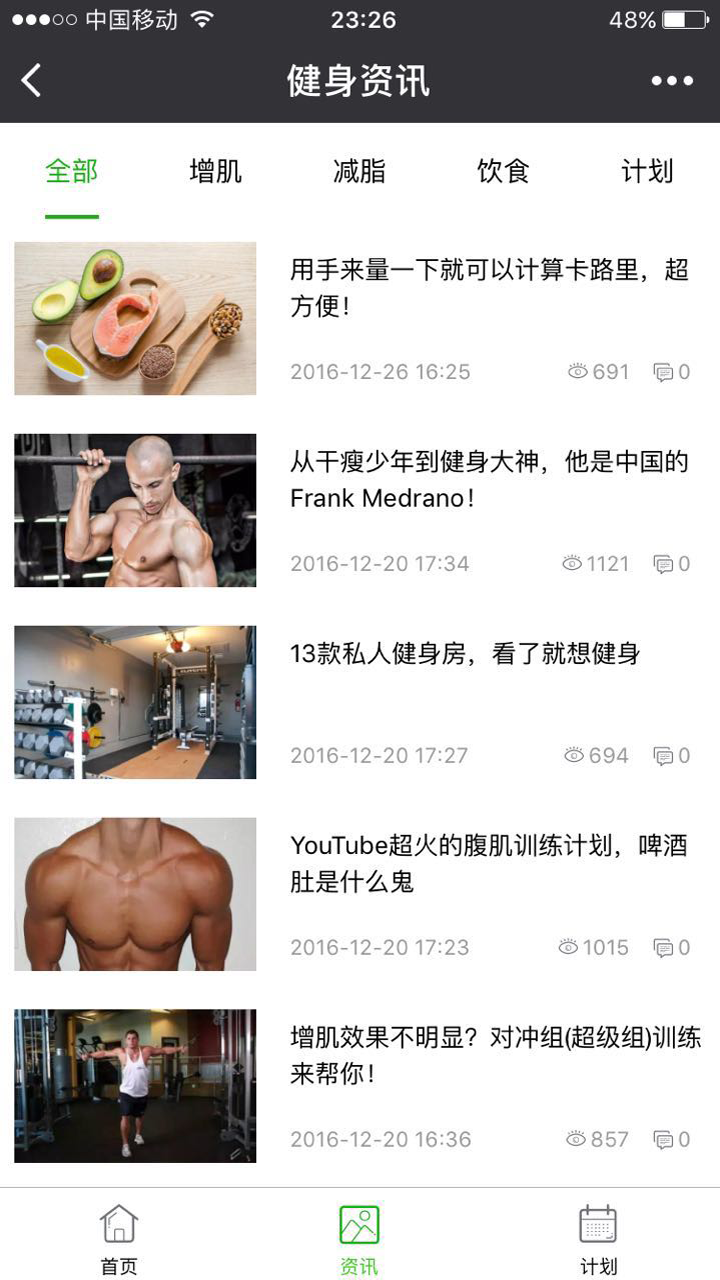Image resolution: width=720 pixels, height=1280 pixels.
Task: Go back using the header arrow
Action: (32, 80)
